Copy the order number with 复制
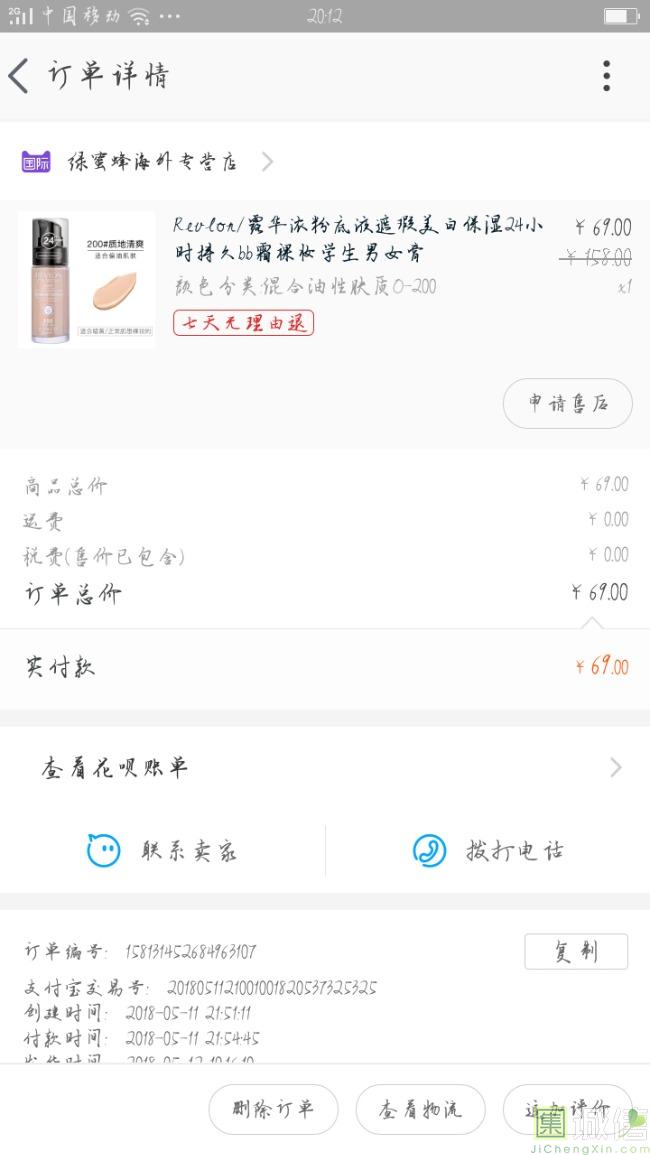This screenshot has width=650, height=1155. [x=576, y=951]
